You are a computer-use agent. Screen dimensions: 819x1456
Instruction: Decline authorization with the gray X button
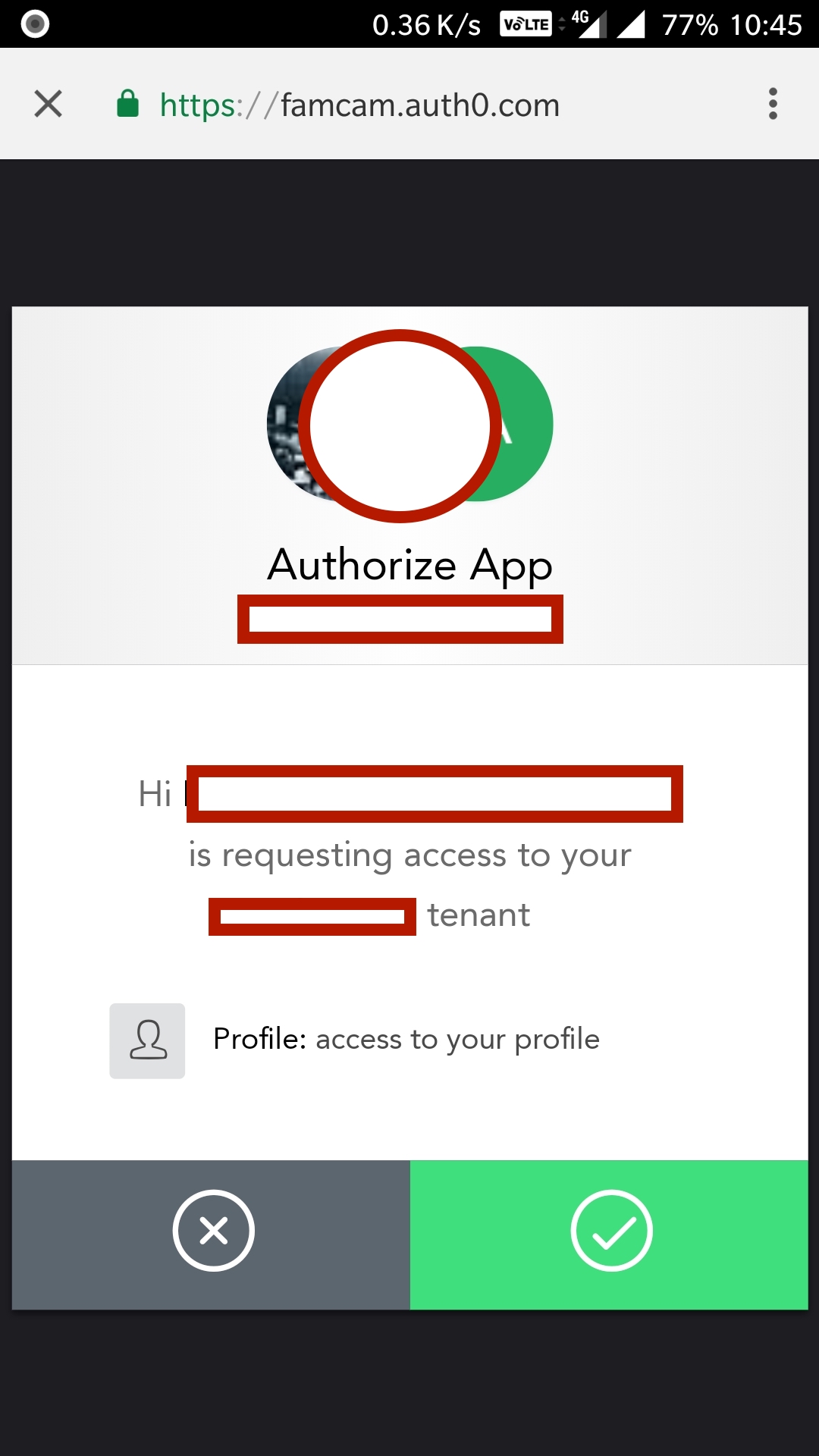212,1235
